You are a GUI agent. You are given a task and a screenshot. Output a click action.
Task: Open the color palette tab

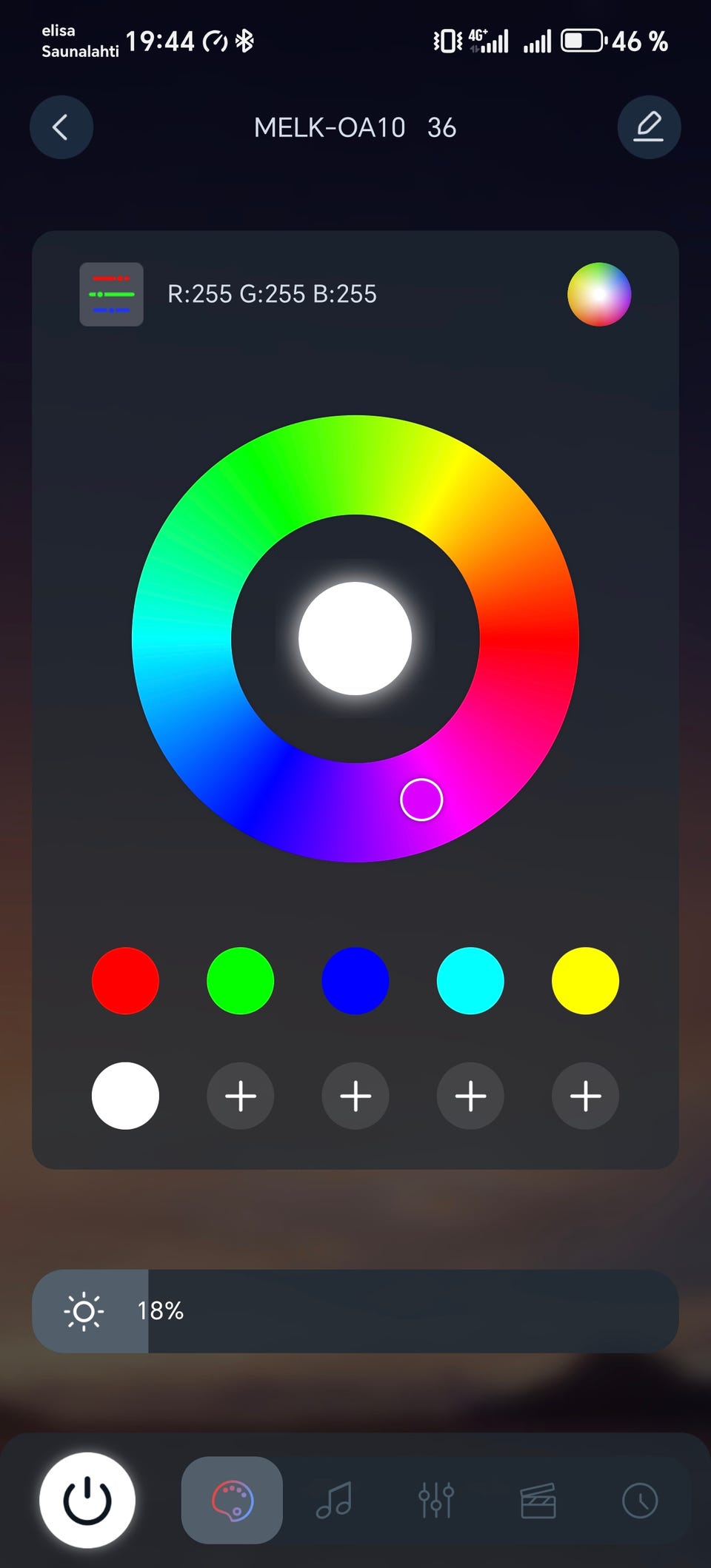coord(232,1501)
